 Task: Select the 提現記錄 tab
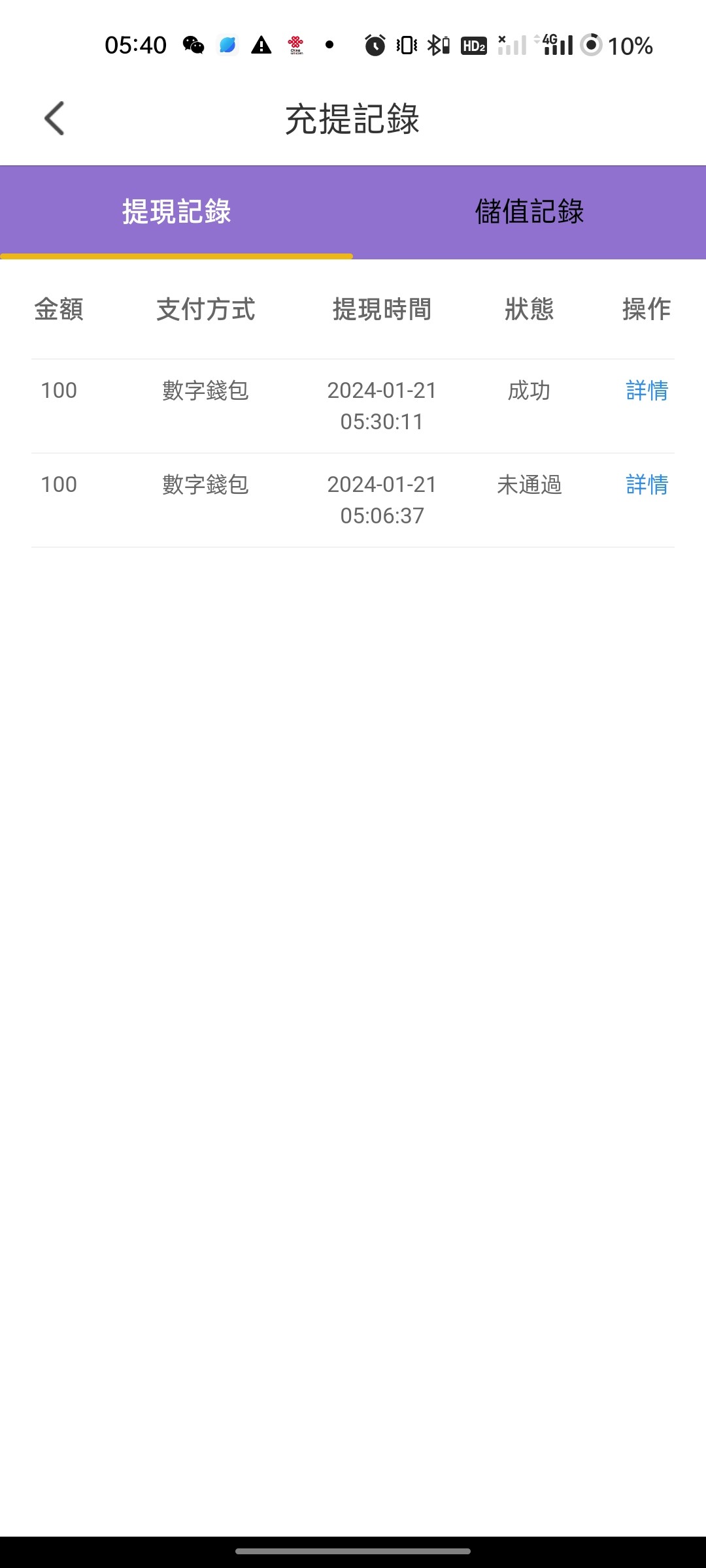176,211
